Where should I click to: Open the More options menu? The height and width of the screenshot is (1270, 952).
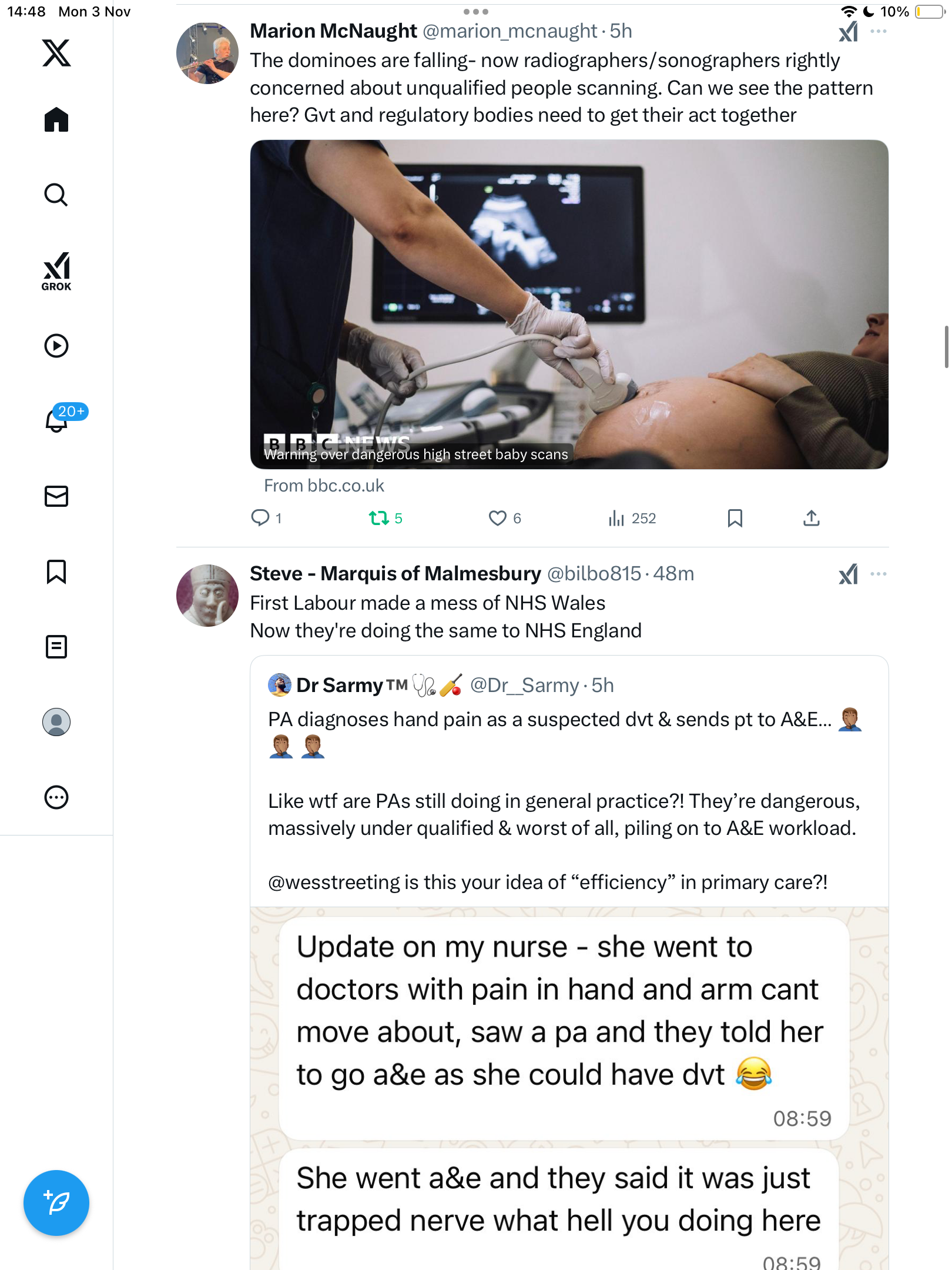click(x=56, y=797)
